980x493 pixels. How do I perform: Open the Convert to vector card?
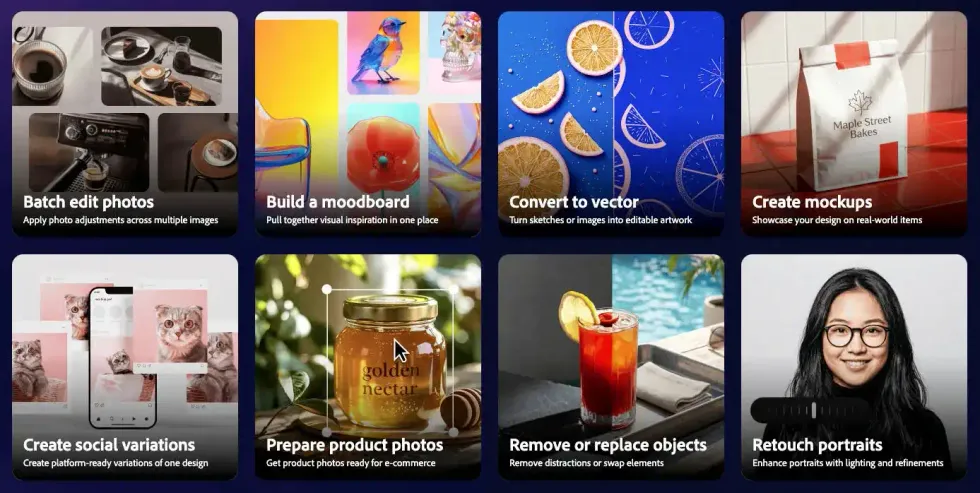611,125
